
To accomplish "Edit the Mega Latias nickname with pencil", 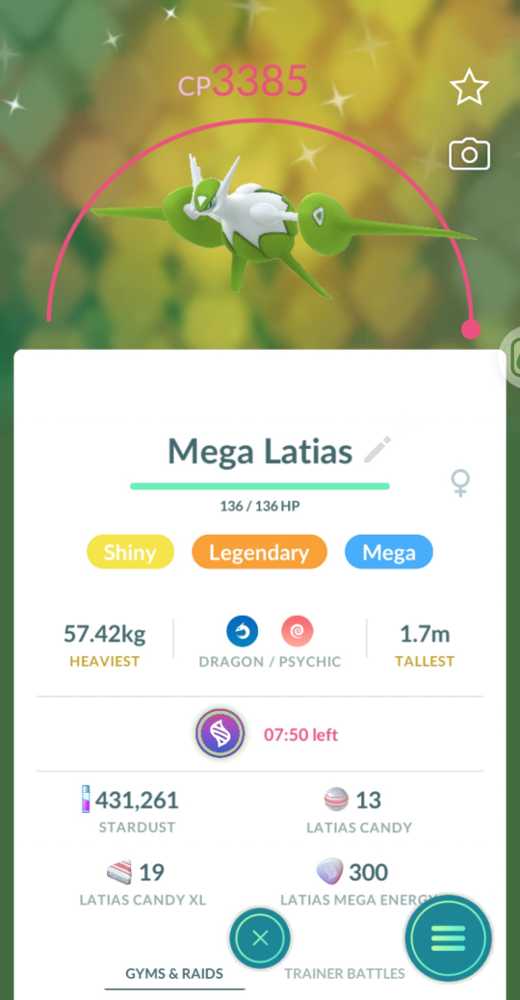I will (377, 450).
